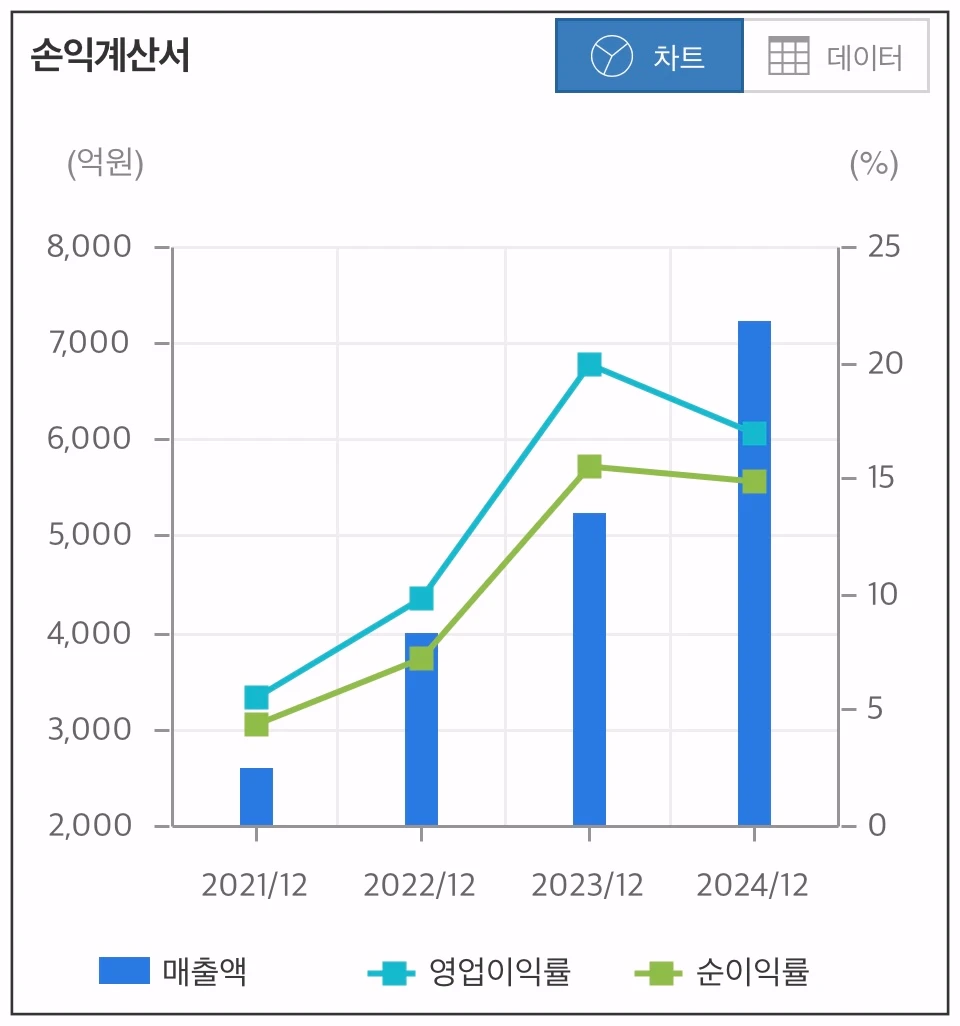Screen dimensions: 960x1026
Task: Click the teal marker above the 2021/12 bar
Action: point(256,697)
